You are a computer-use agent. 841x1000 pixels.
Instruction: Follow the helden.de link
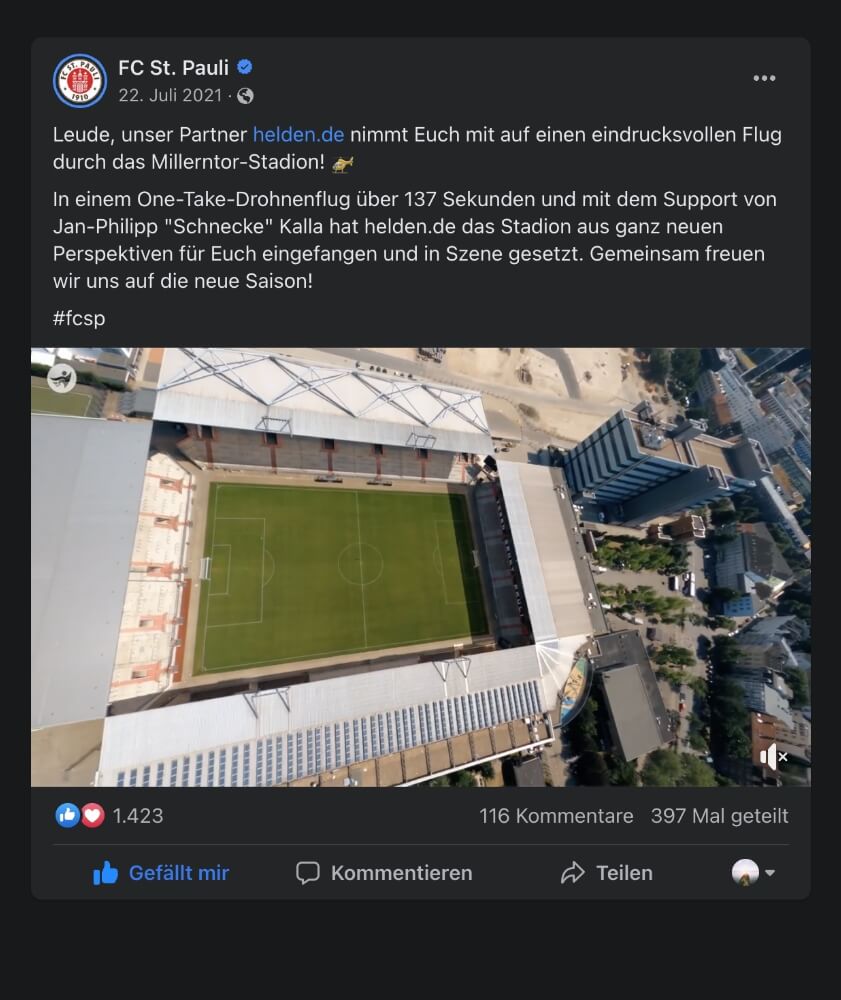click(298, 134)
